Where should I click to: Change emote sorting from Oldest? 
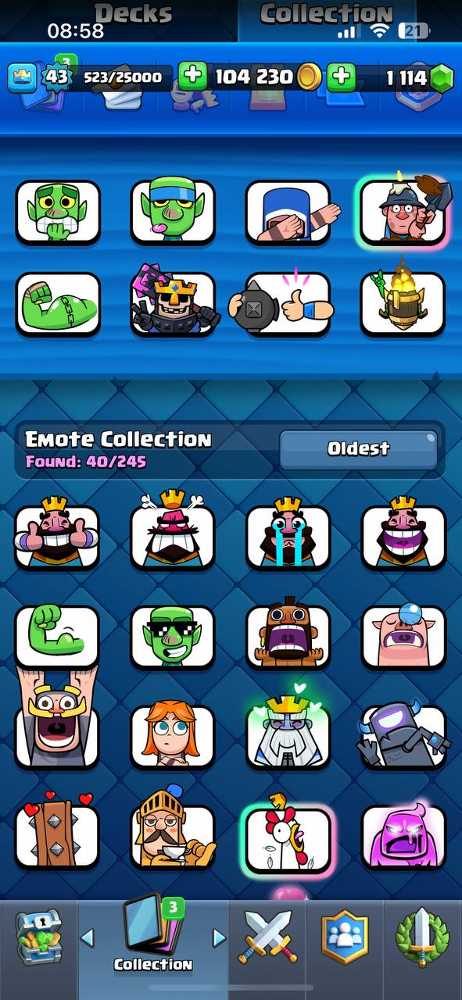(x=358, y=448)
